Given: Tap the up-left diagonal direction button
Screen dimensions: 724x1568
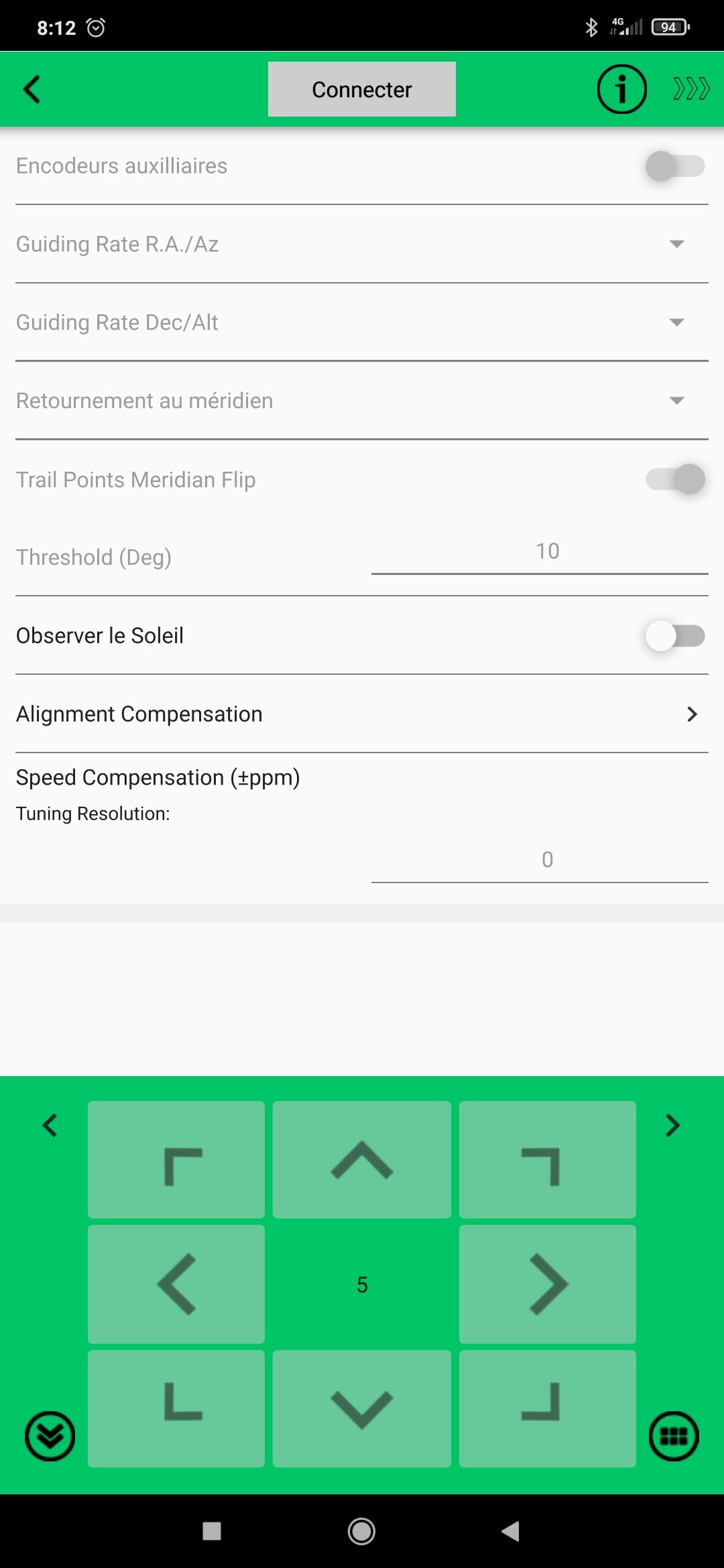Looking at the screenshot, I should [x=176, y=1160].
